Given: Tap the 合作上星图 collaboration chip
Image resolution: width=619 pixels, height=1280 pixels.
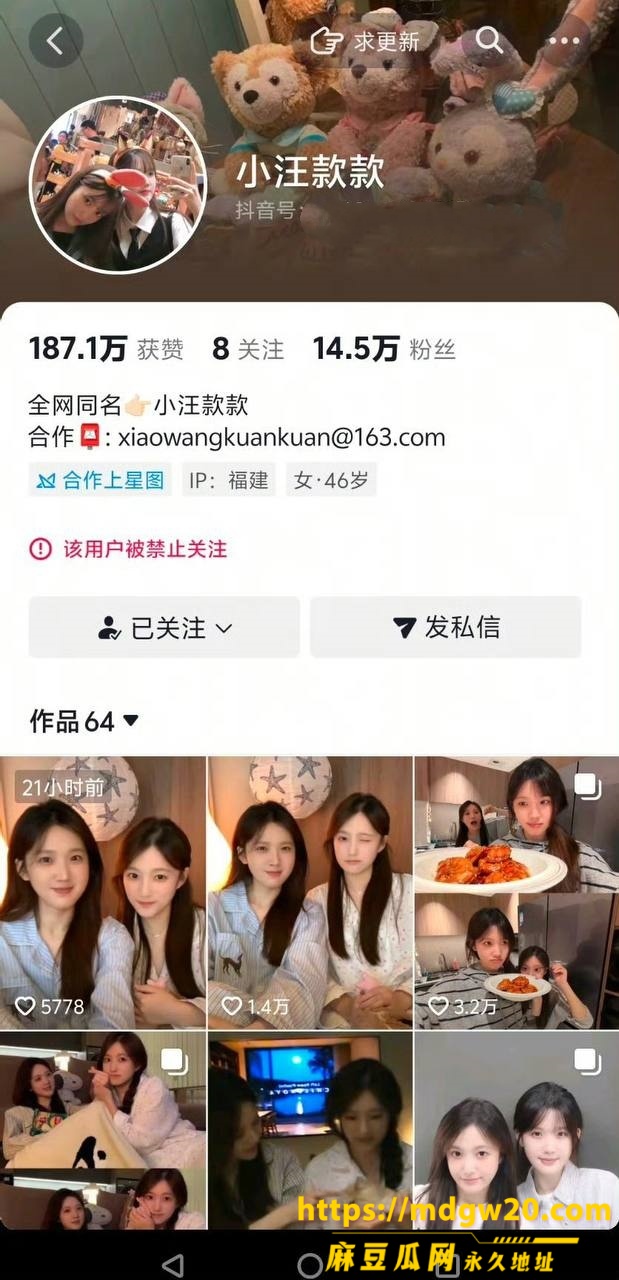Looking at the screenshot, I should 100,480.
